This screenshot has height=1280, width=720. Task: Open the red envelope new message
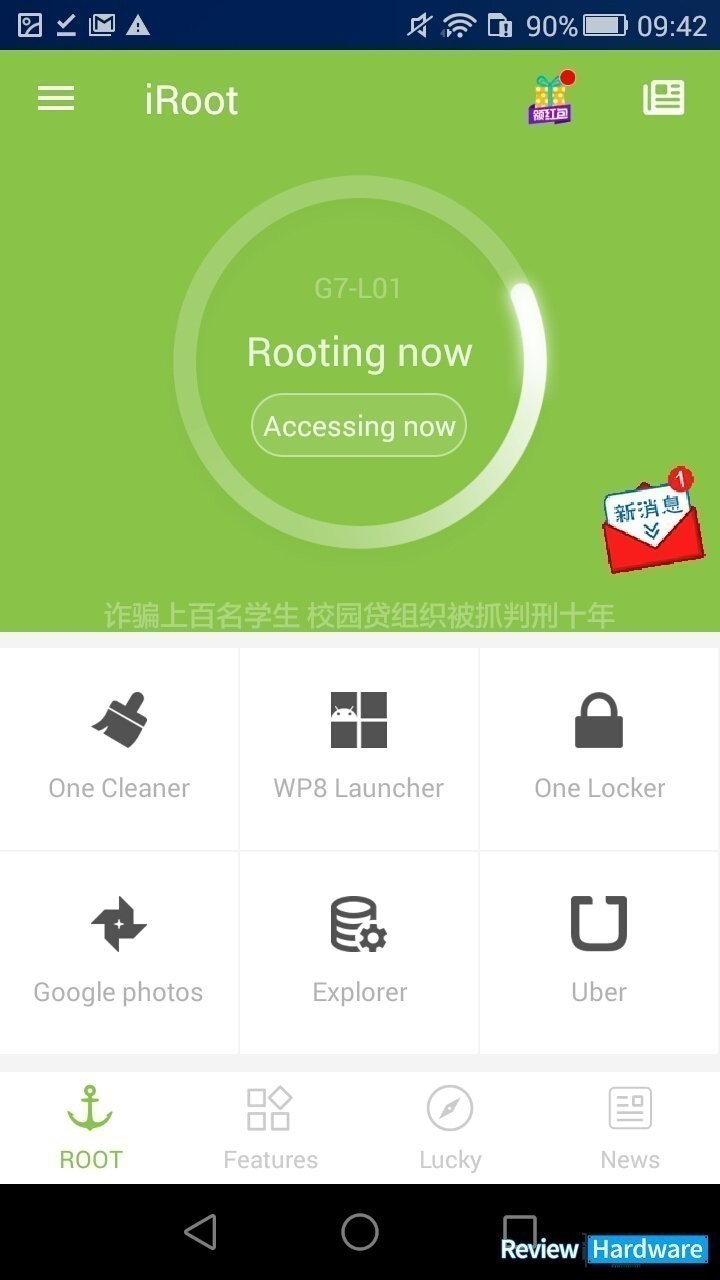[651, 520]
